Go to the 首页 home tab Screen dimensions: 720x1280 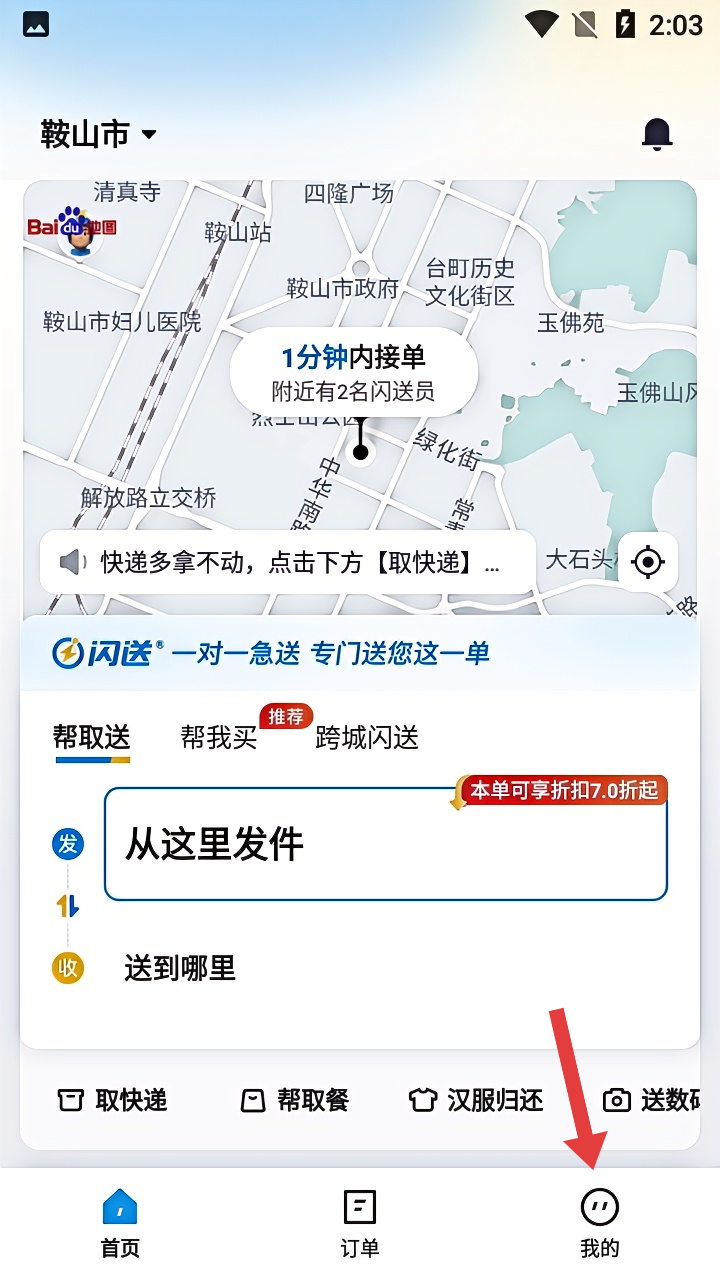(x=120, y=1224)
